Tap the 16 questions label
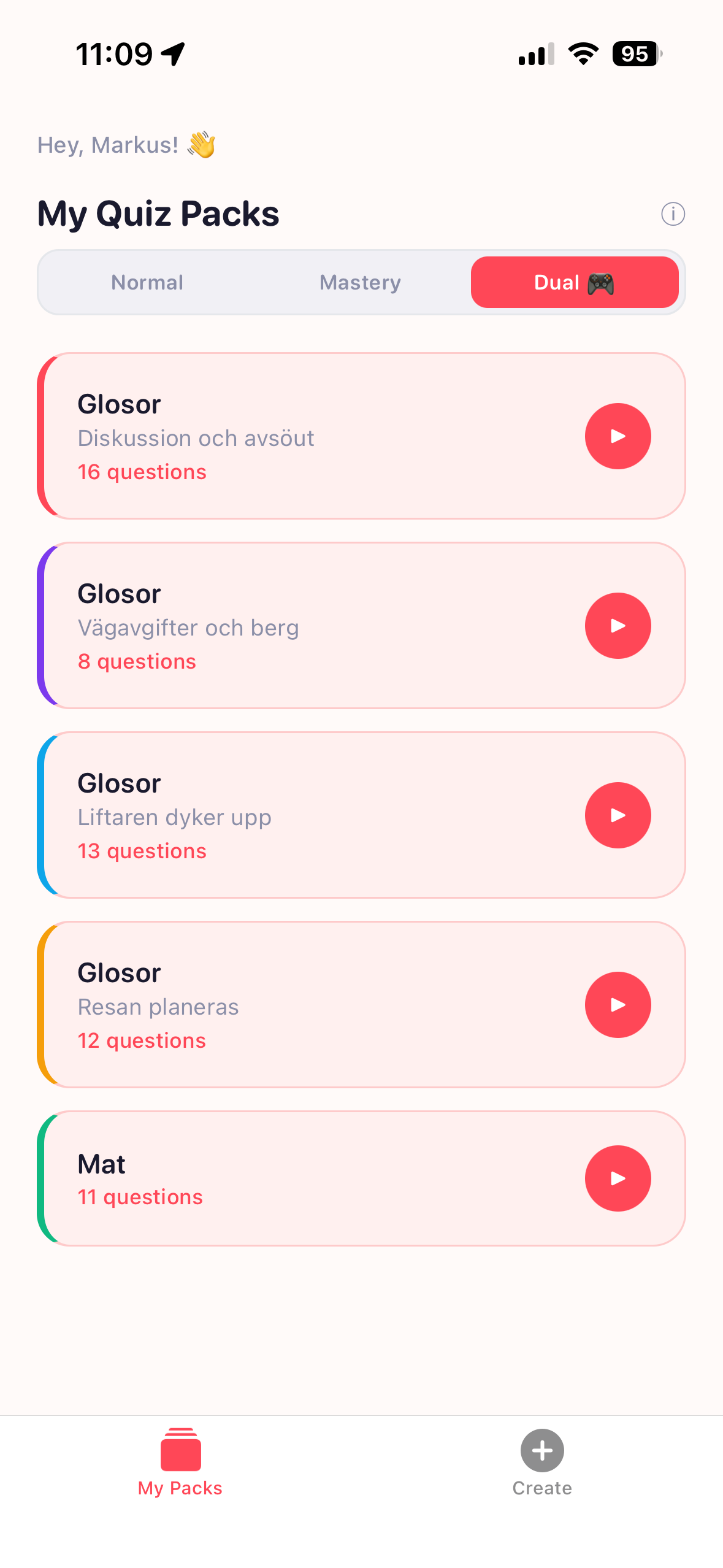 click(x=142, y=471)
